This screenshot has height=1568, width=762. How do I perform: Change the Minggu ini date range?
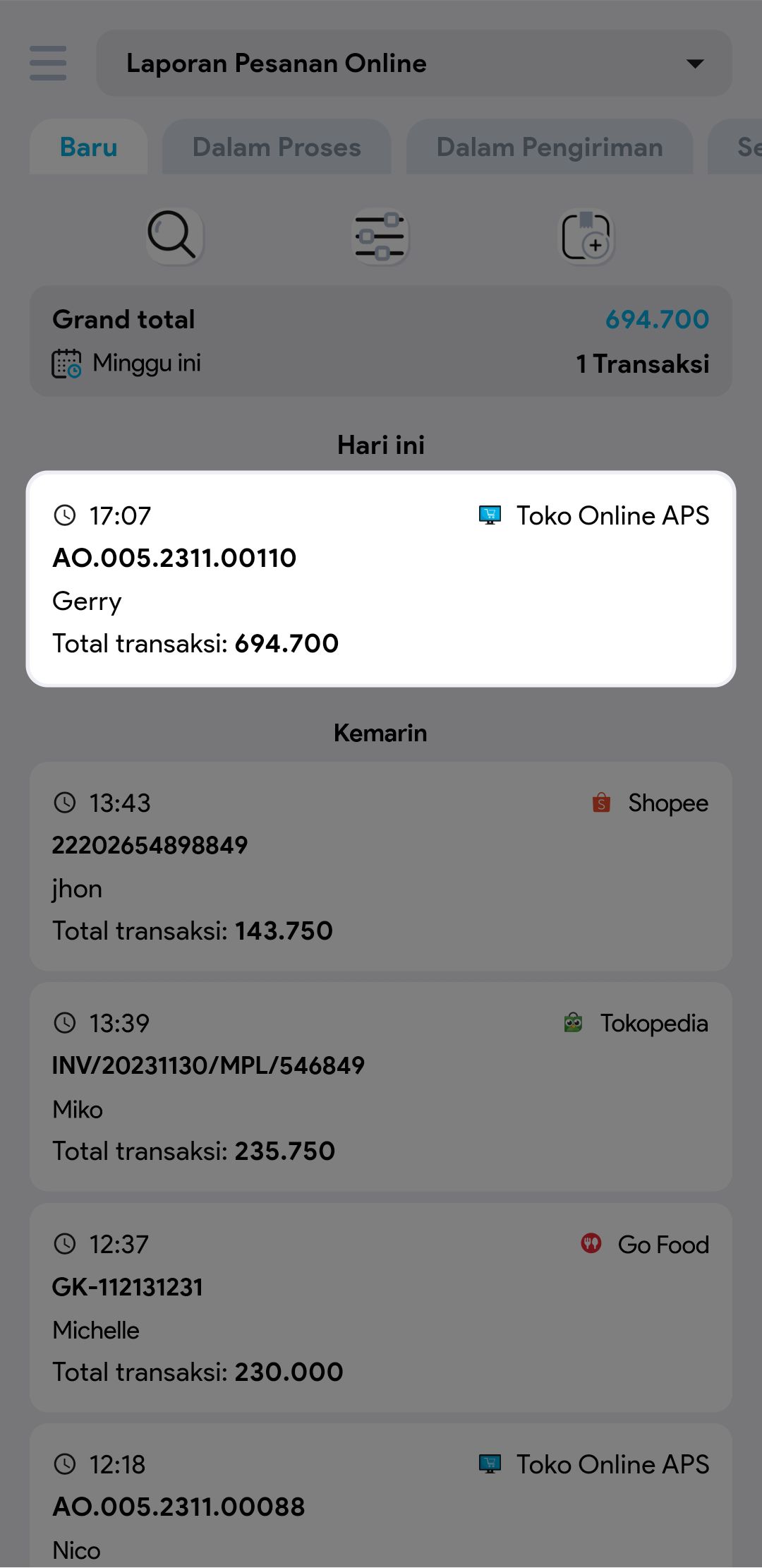click(127, 364)
